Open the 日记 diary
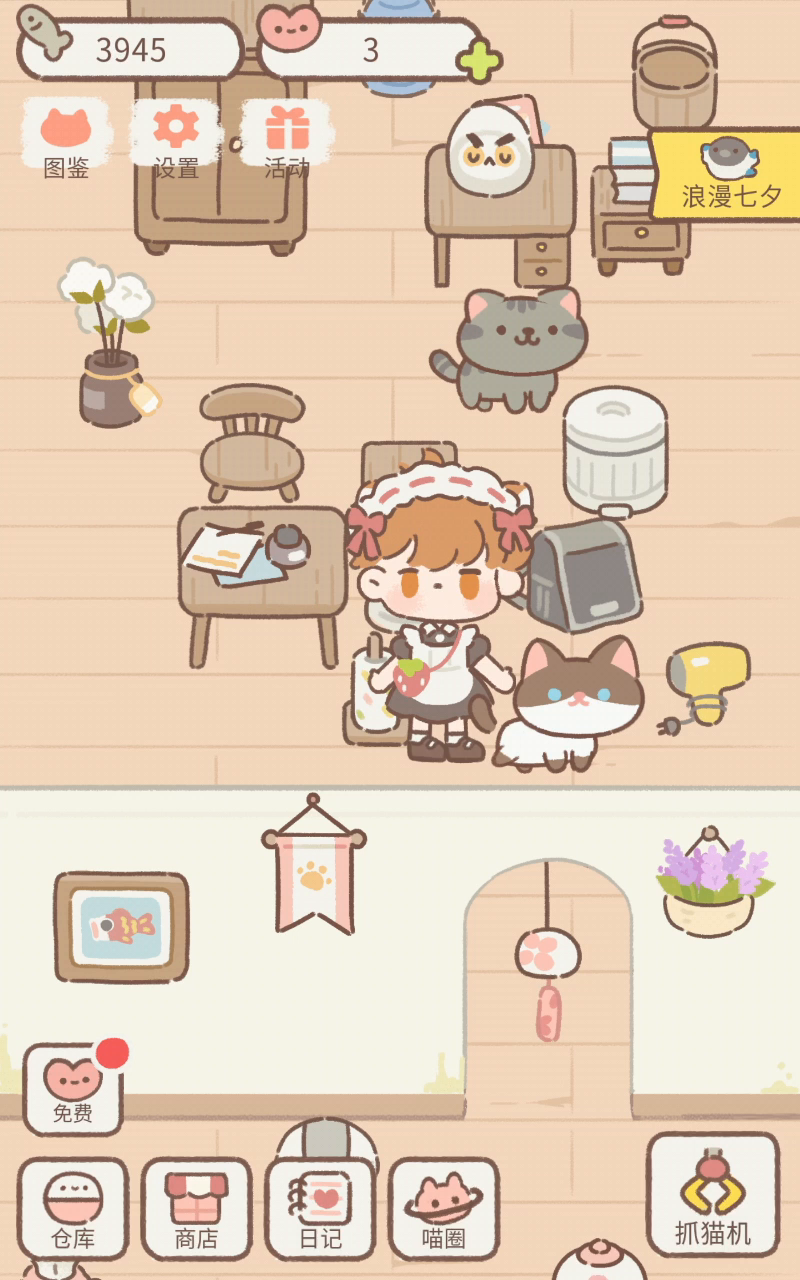Image resolution: width=800 pixels, height=1280 pixels. tap(320, 1208)
